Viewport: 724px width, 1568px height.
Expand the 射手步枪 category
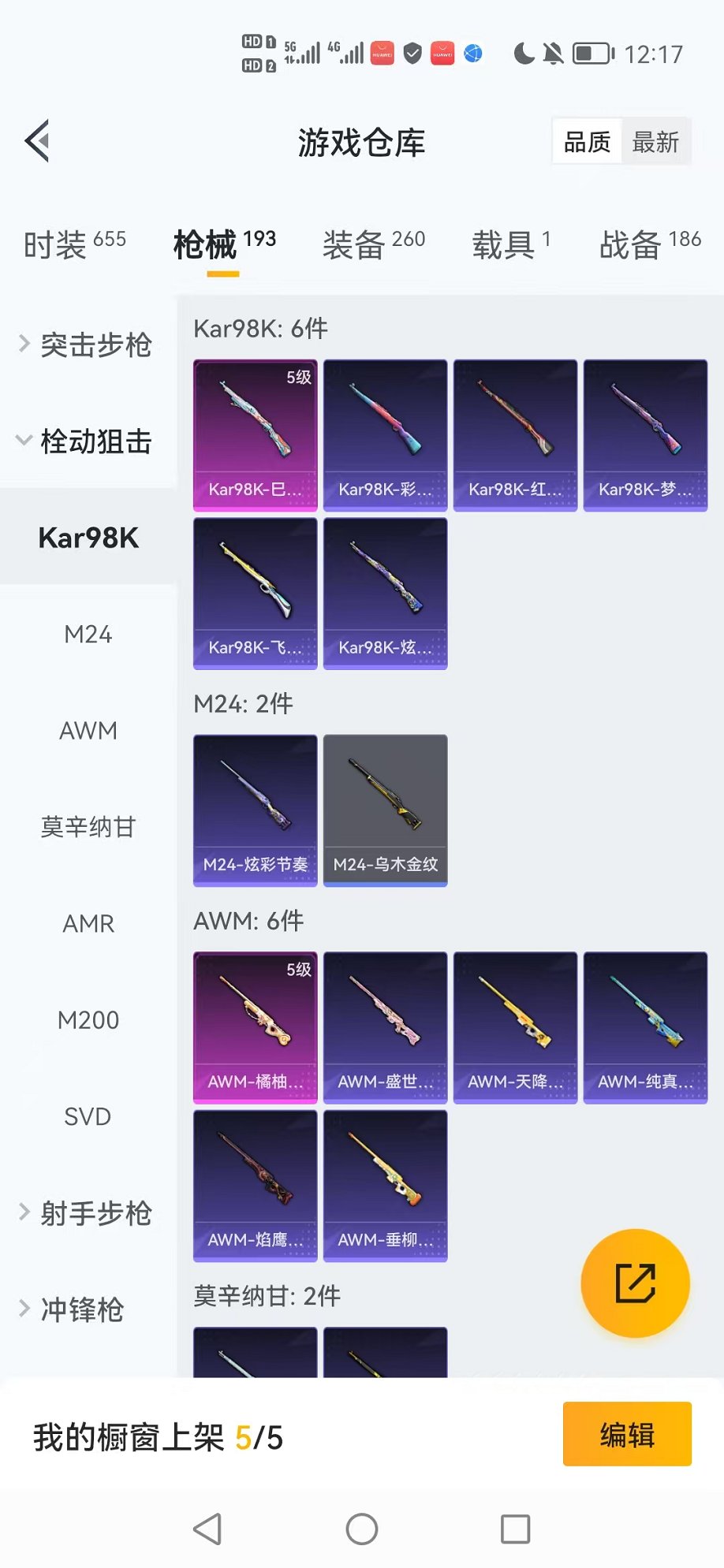click(x=87, y=1213)
